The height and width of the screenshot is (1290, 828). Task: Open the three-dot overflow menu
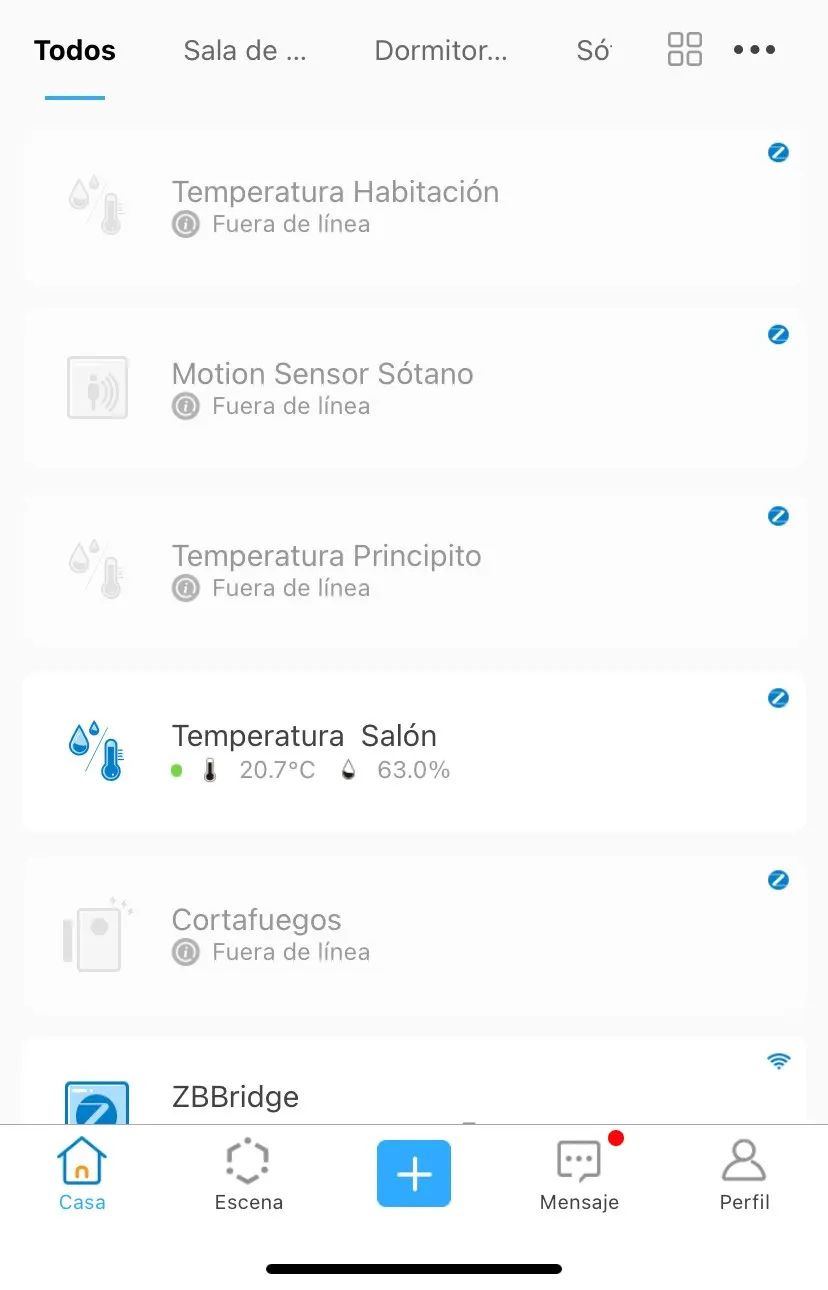pos(754,50)
